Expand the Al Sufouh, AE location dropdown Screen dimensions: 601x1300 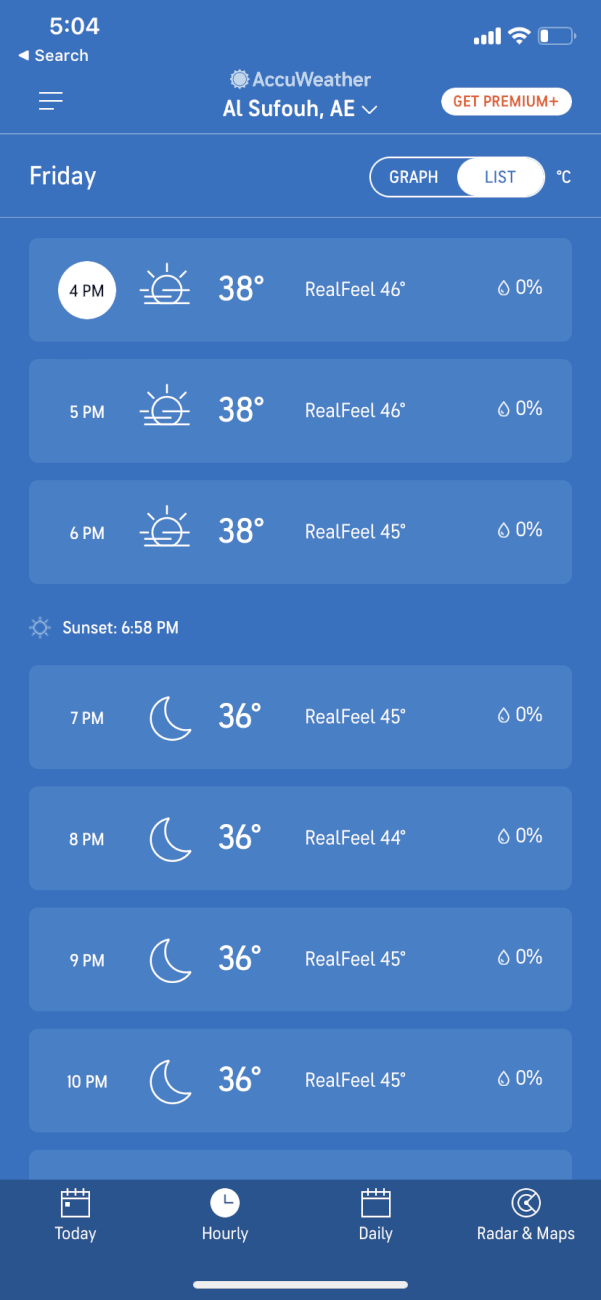300,109
